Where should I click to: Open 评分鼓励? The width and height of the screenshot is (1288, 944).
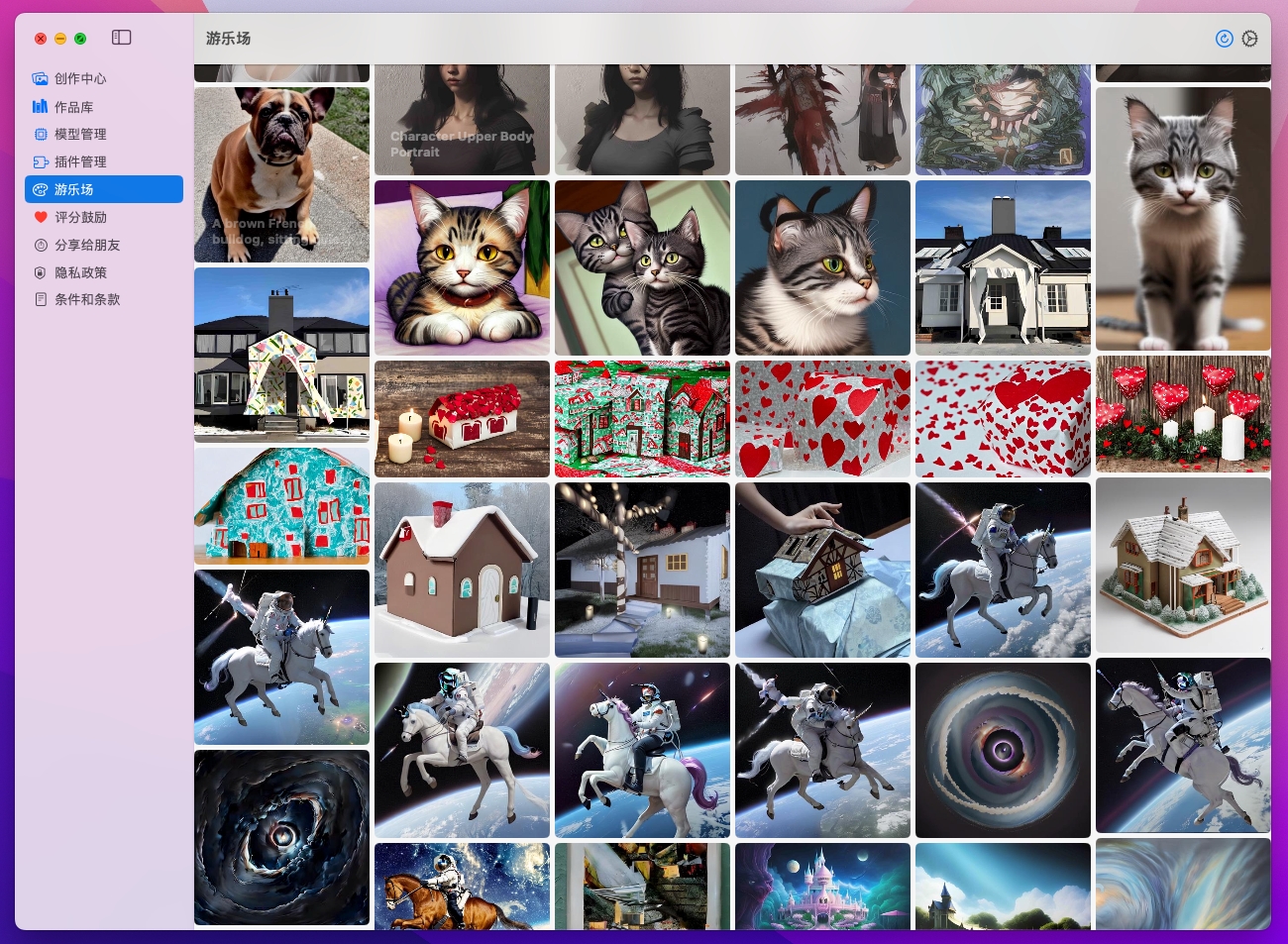pos(80,217)
